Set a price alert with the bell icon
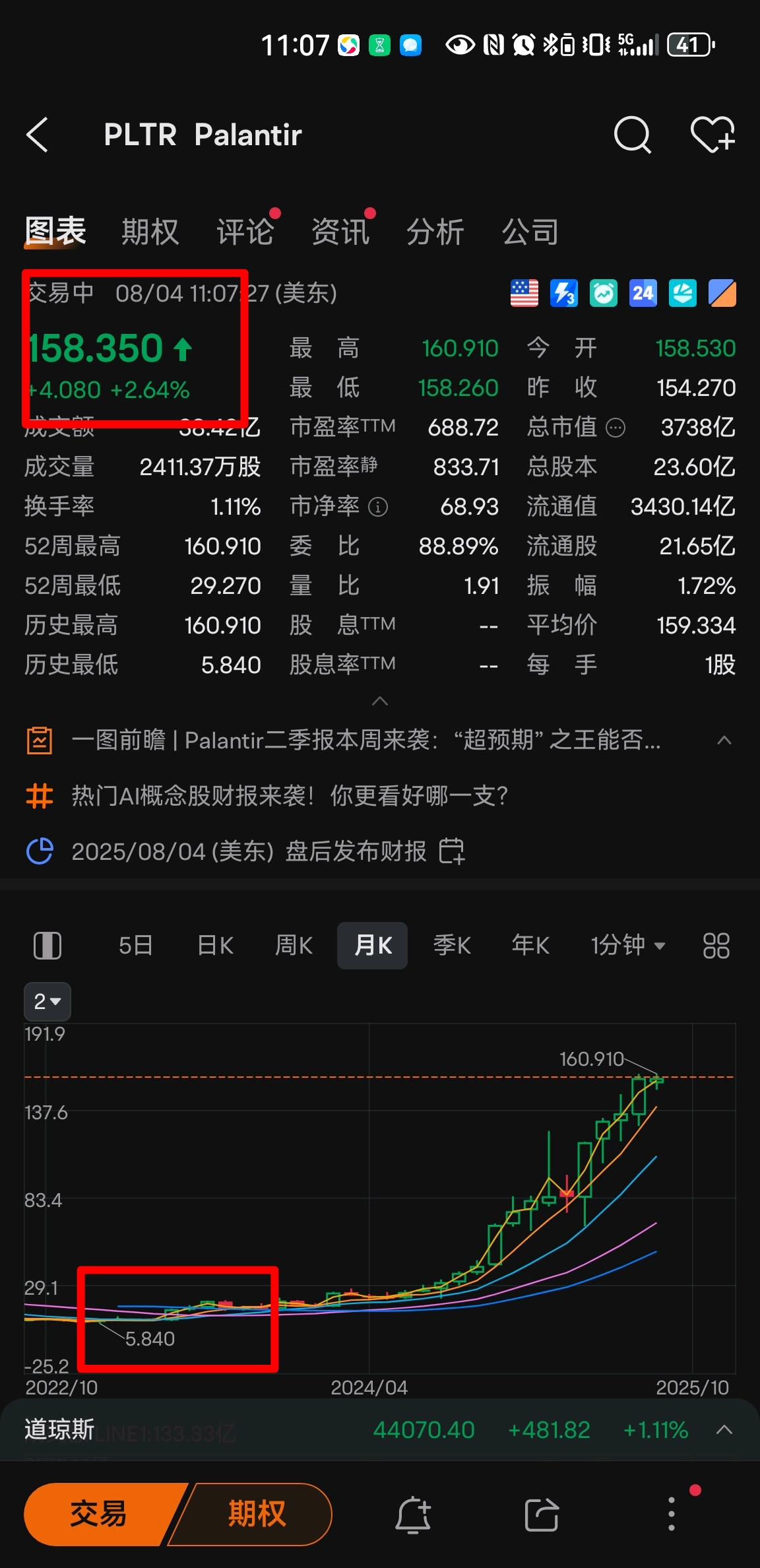This screenshot has height=1568, width=760. coord(413,1514)
